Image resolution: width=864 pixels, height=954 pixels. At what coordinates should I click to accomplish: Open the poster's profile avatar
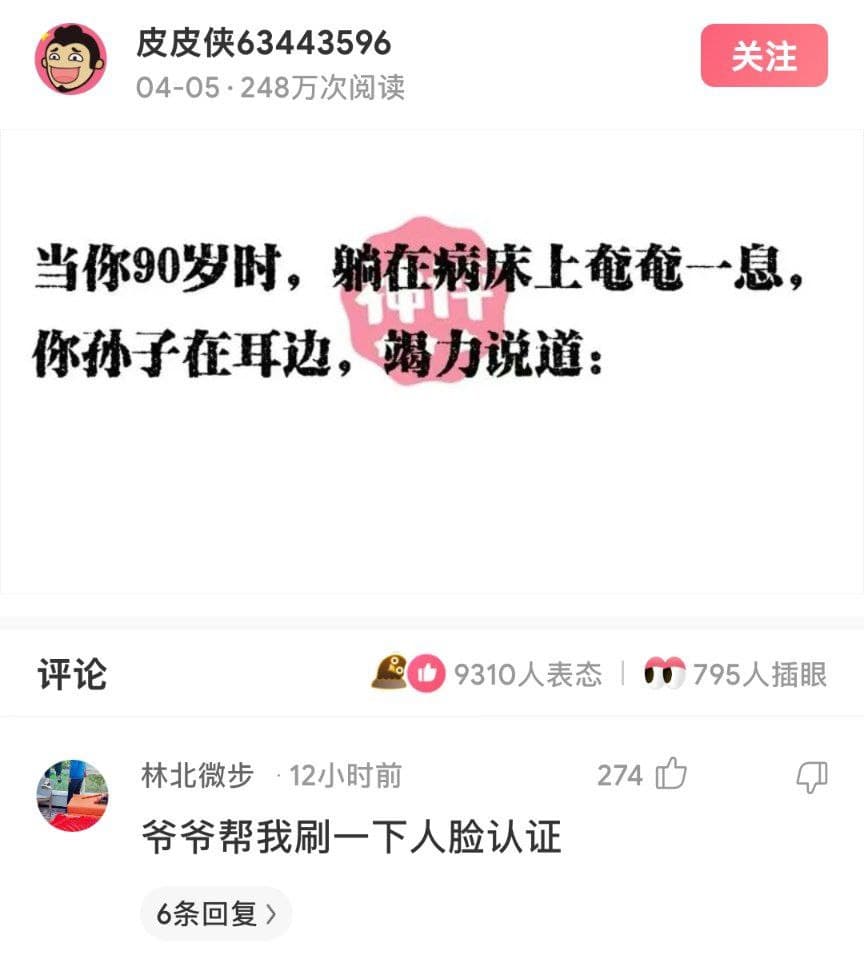tap(71, 58)
